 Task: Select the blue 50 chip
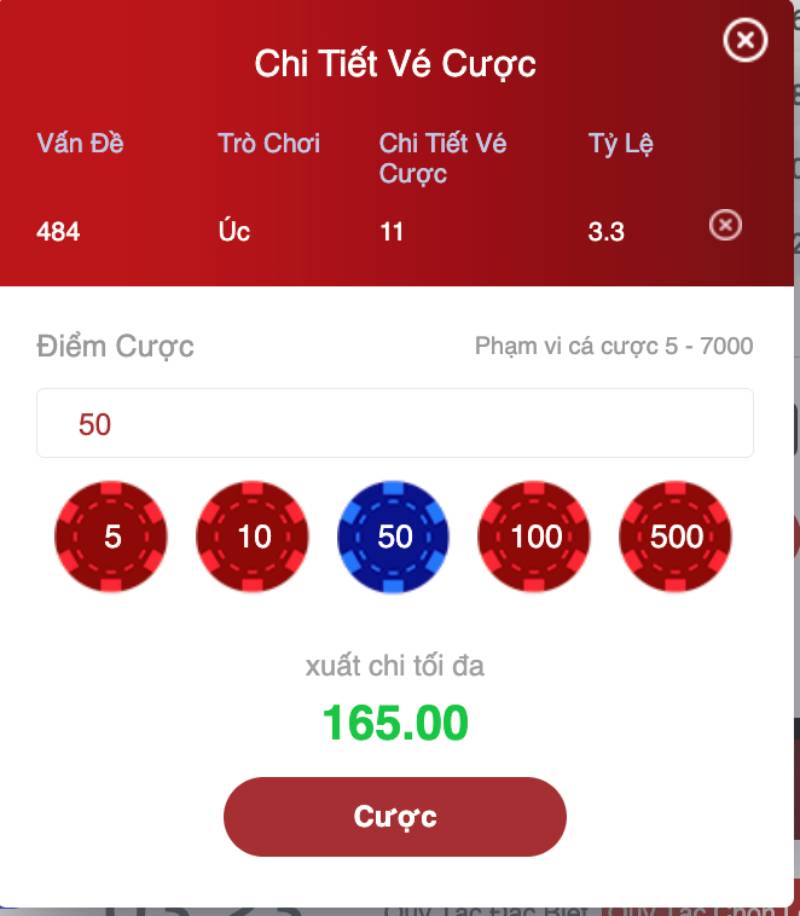pyautogui.click(x=395, y=537)
